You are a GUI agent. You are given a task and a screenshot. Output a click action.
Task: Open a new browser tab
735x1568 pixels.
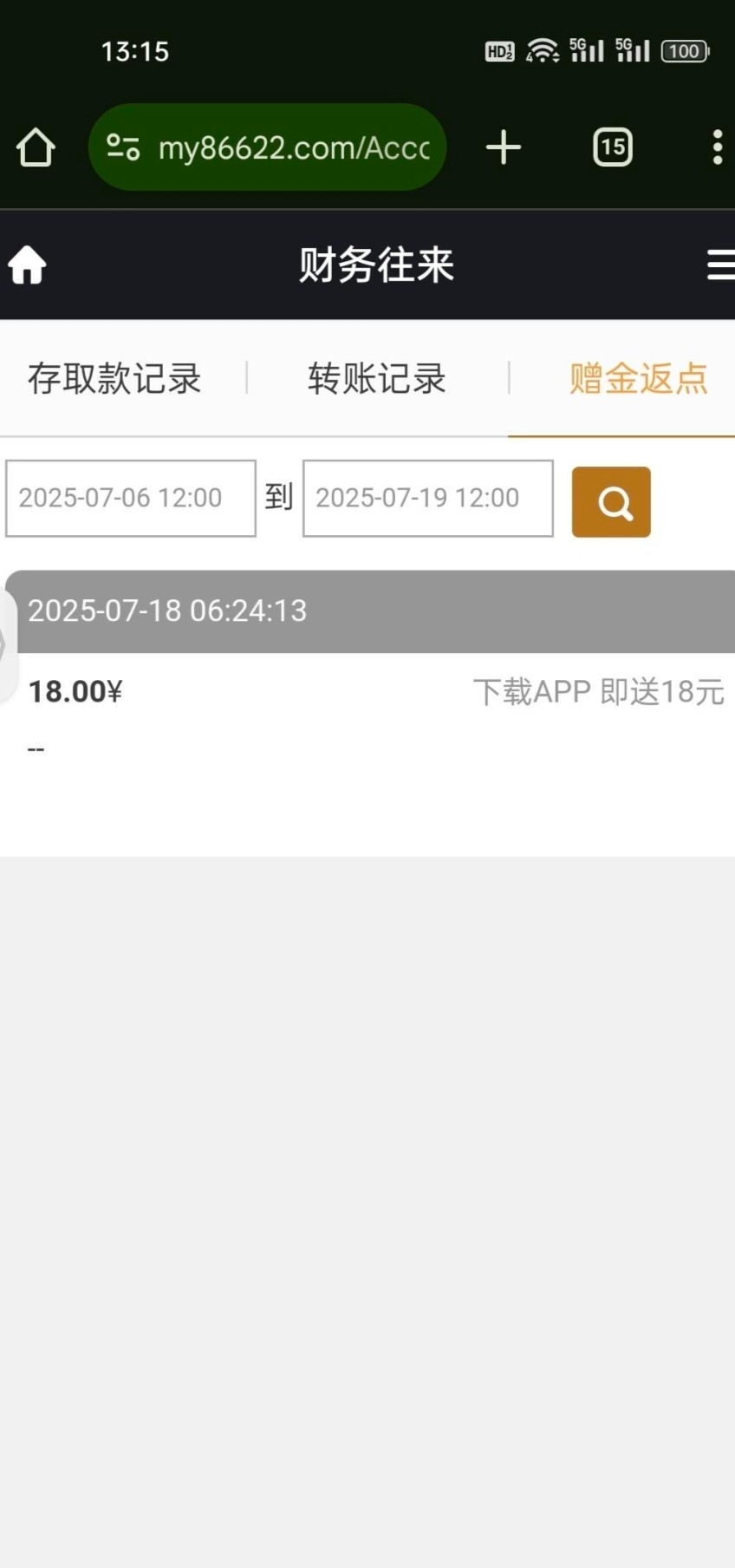tap(504, 147)
